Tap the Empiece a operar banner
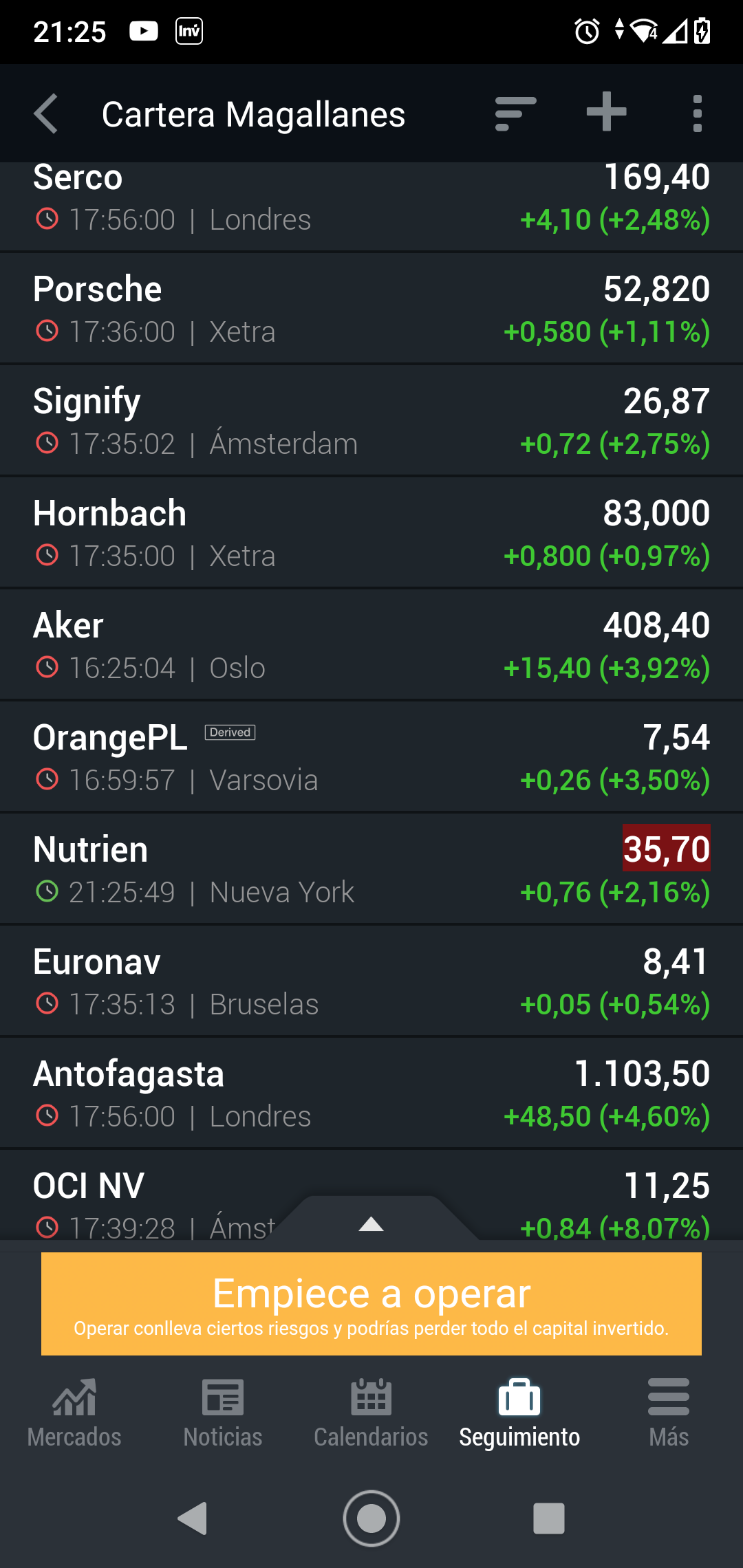Viewport: 743px width, 1568px height. click(x=371, y=1304)
